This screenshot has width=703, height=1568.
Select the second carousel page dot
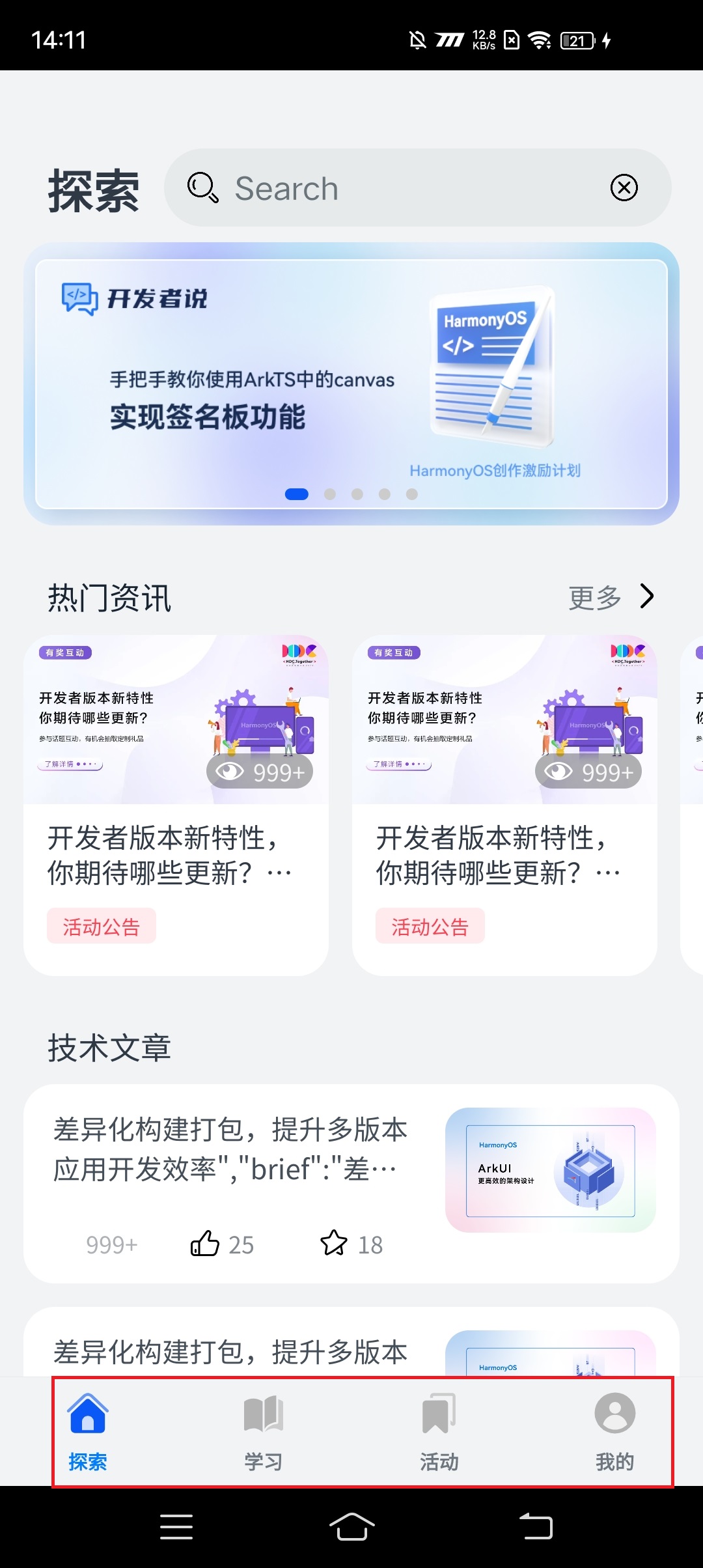pyautogui.click(x=329, y=495)
